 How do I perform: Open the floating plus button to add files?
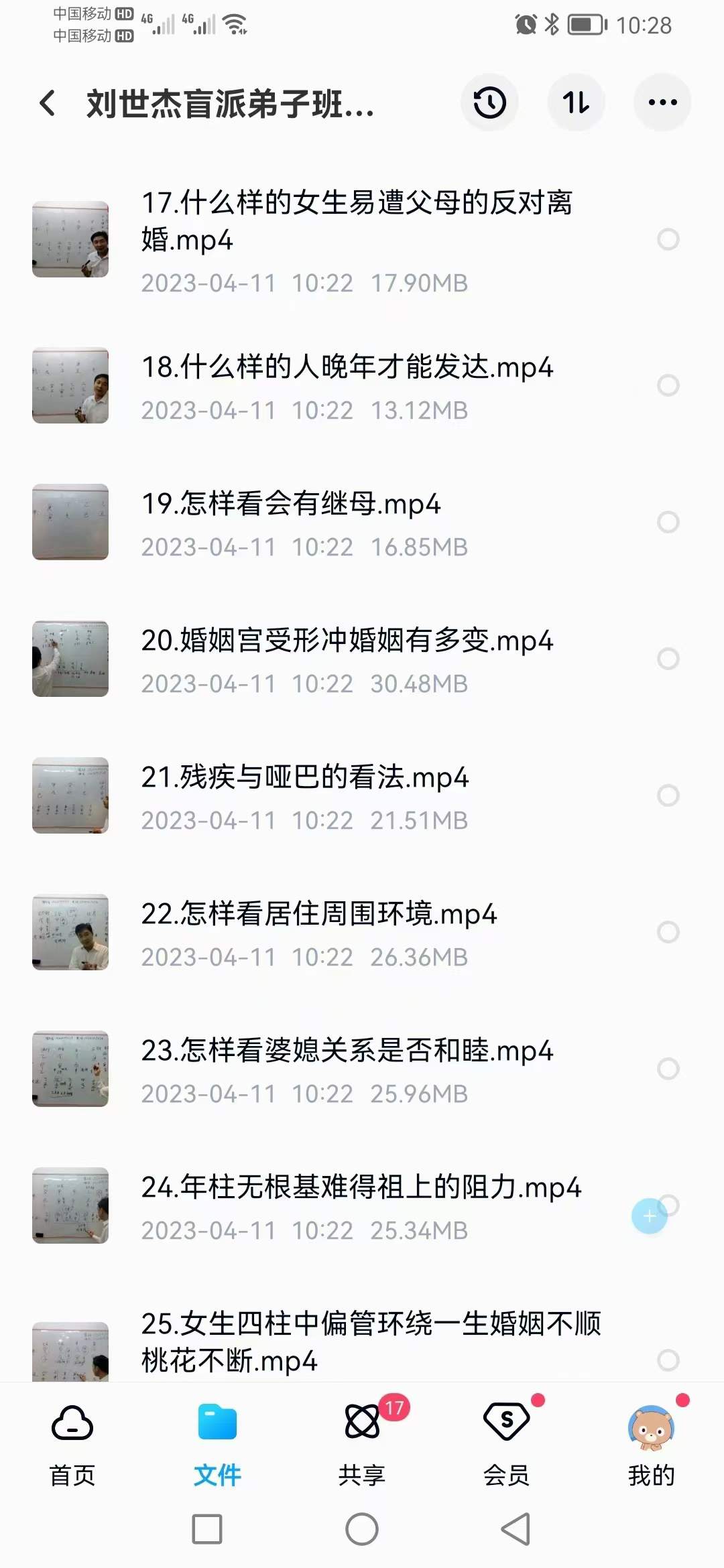click(x=648, y=1216)
